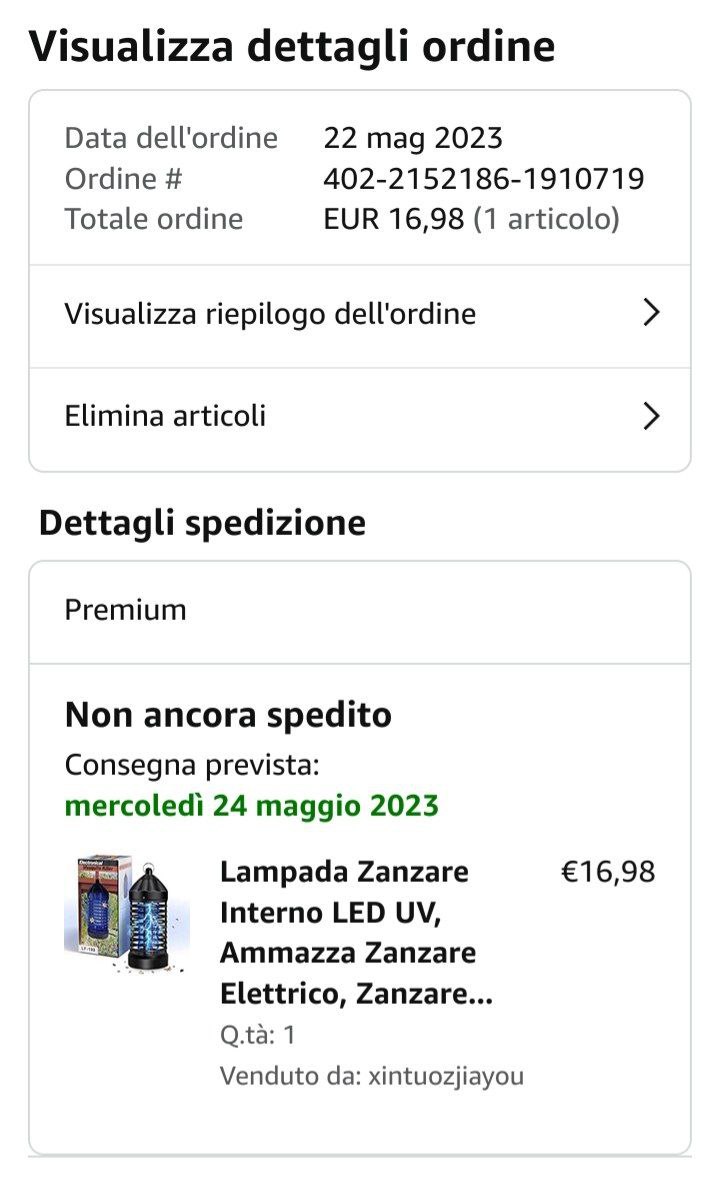Tap the Lampada Zanzare product image

[x=127, y=913]
